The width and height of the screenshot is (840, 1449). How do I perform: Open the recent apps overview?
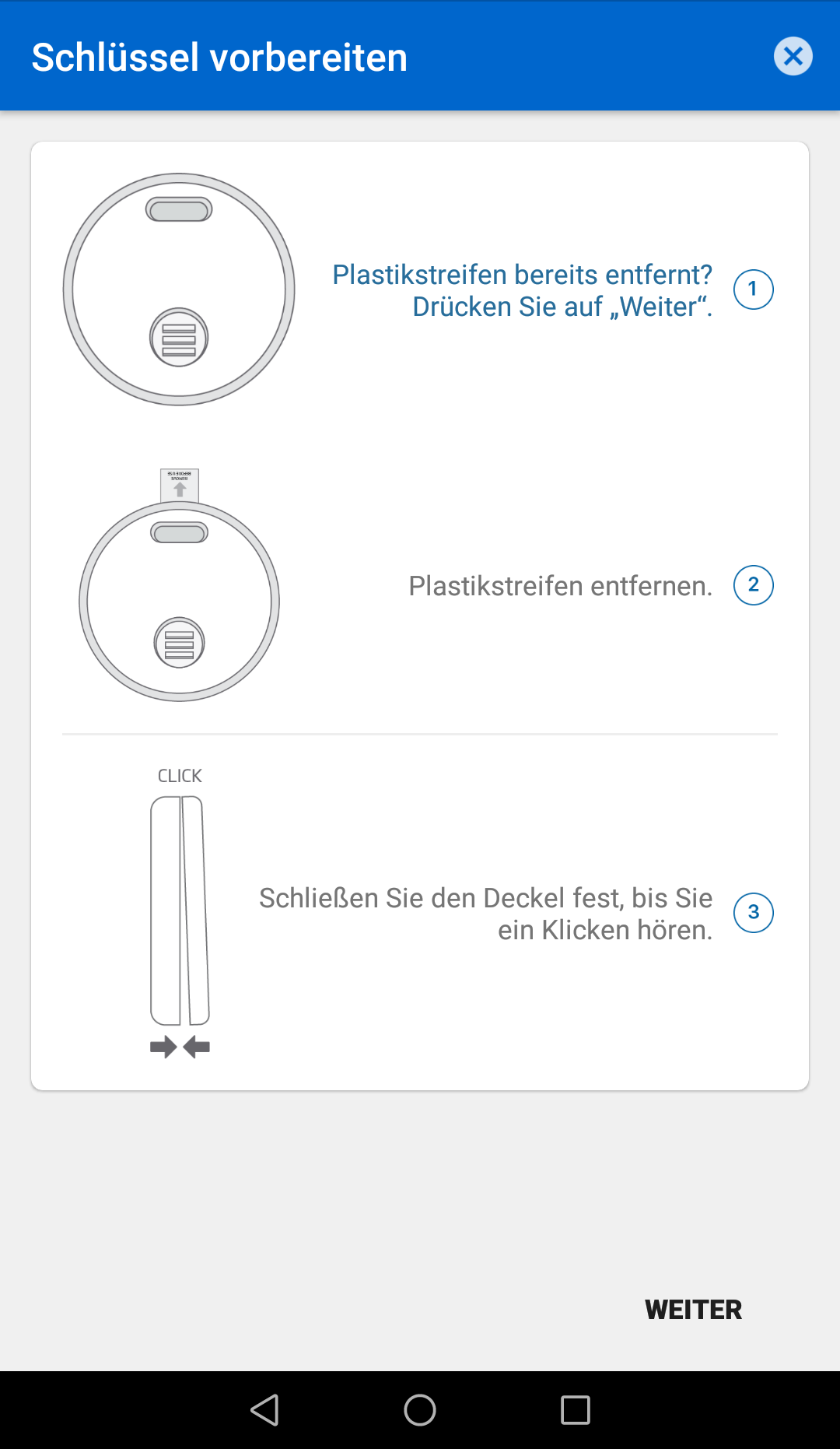click(x=576, y=1409)
